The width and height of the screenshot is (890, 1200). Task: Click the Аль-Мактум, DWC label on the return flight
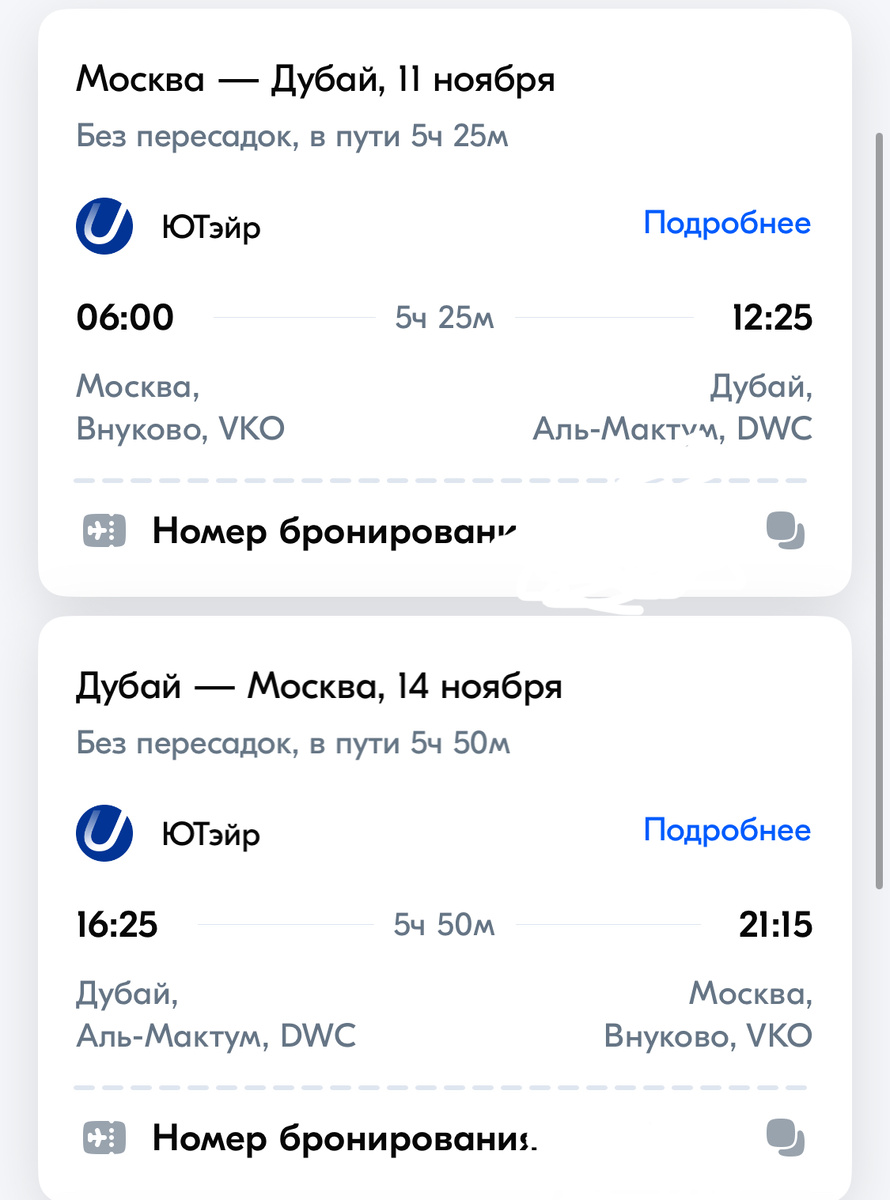pos(215,1037)
